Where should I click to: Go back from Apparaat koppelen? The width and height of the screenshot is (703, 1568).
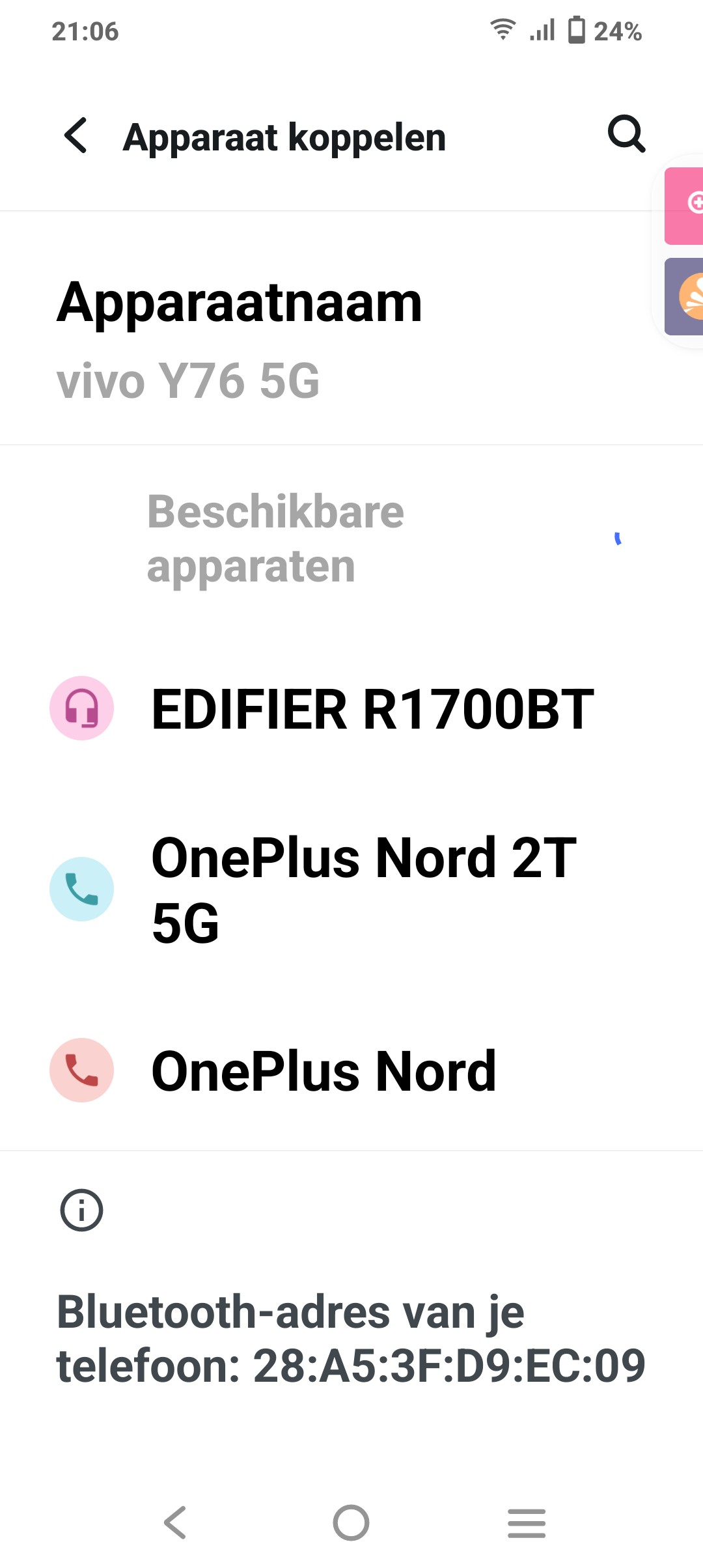click(x=76, y=135)
